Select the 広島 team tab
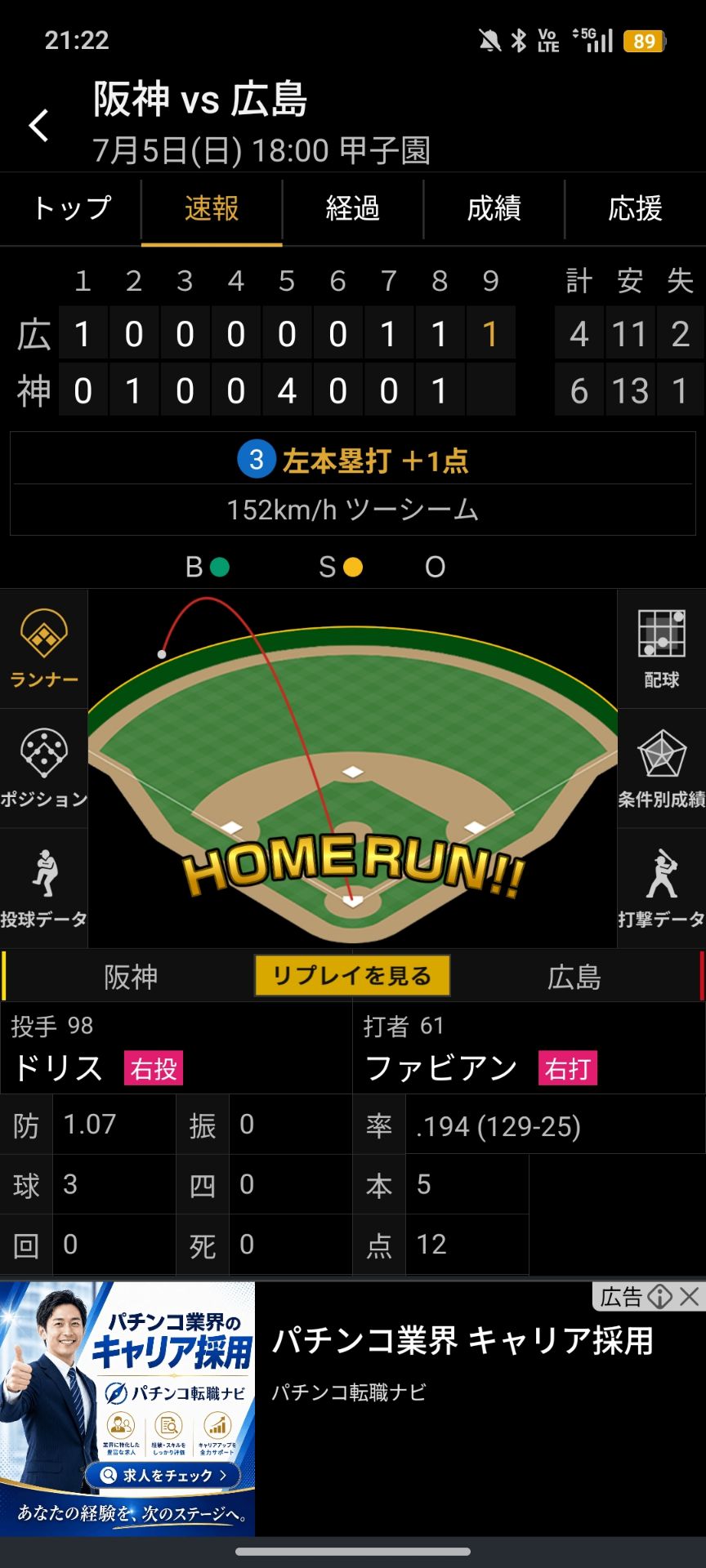The image size is (706, 1568). point(574,977)
